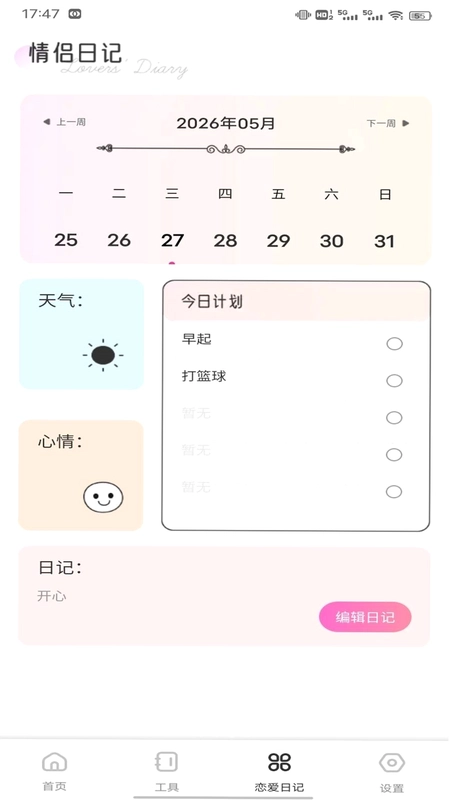
Task: Select date 29 in the calendar
Action: 278,240
